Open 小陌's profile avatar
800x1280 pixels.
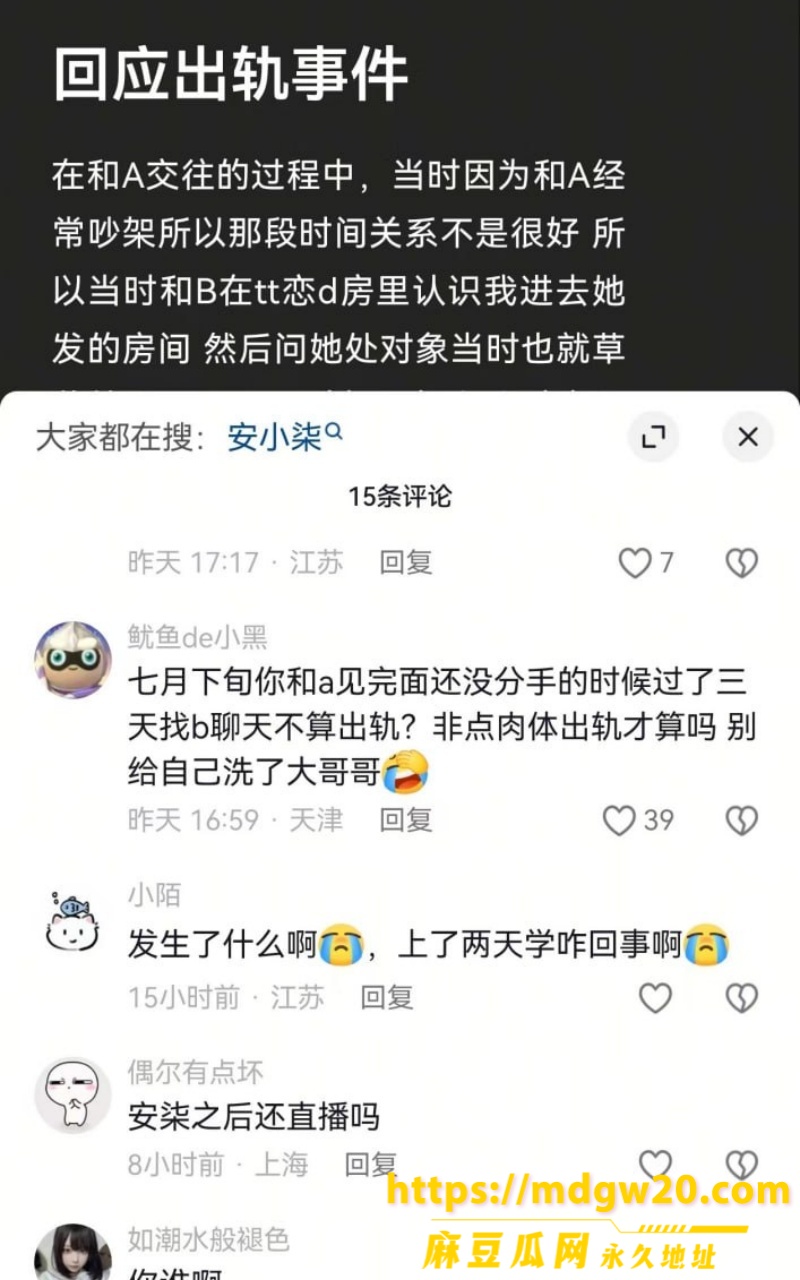tap(73, 922)
